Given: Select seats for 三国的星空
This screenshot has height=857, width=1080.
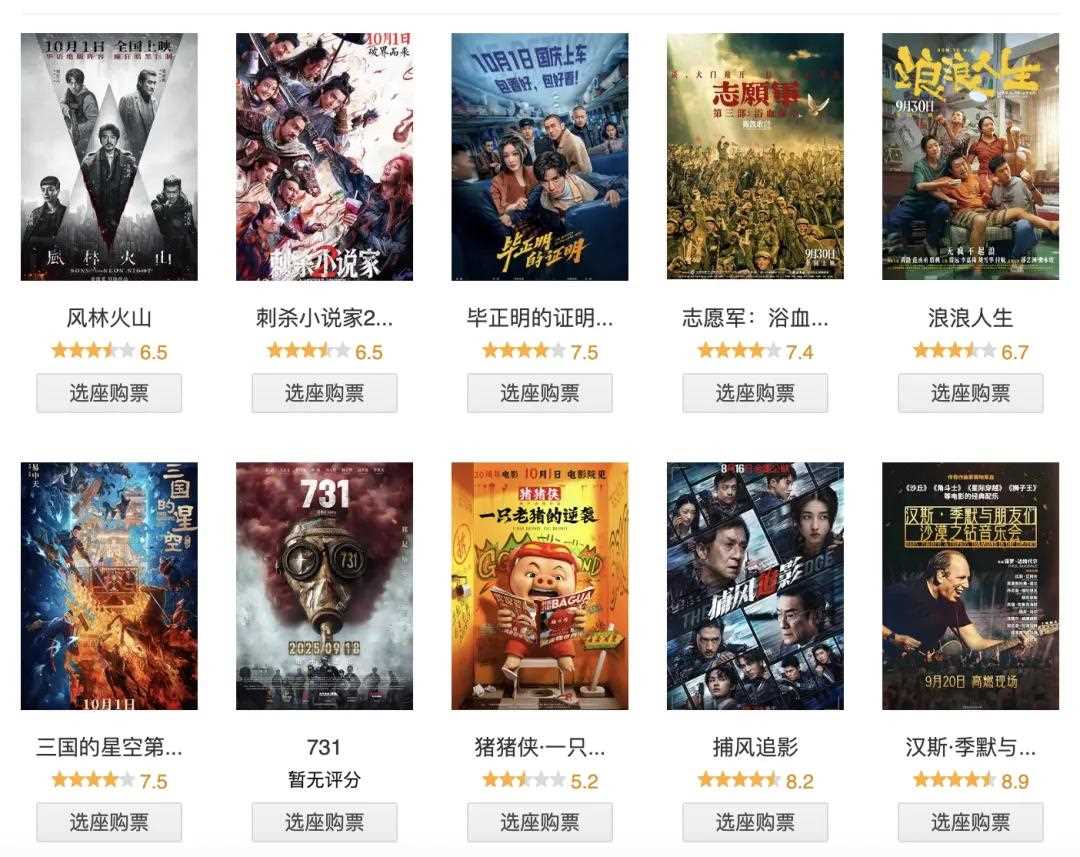Looking at the screenshot, I should point(109,822).
